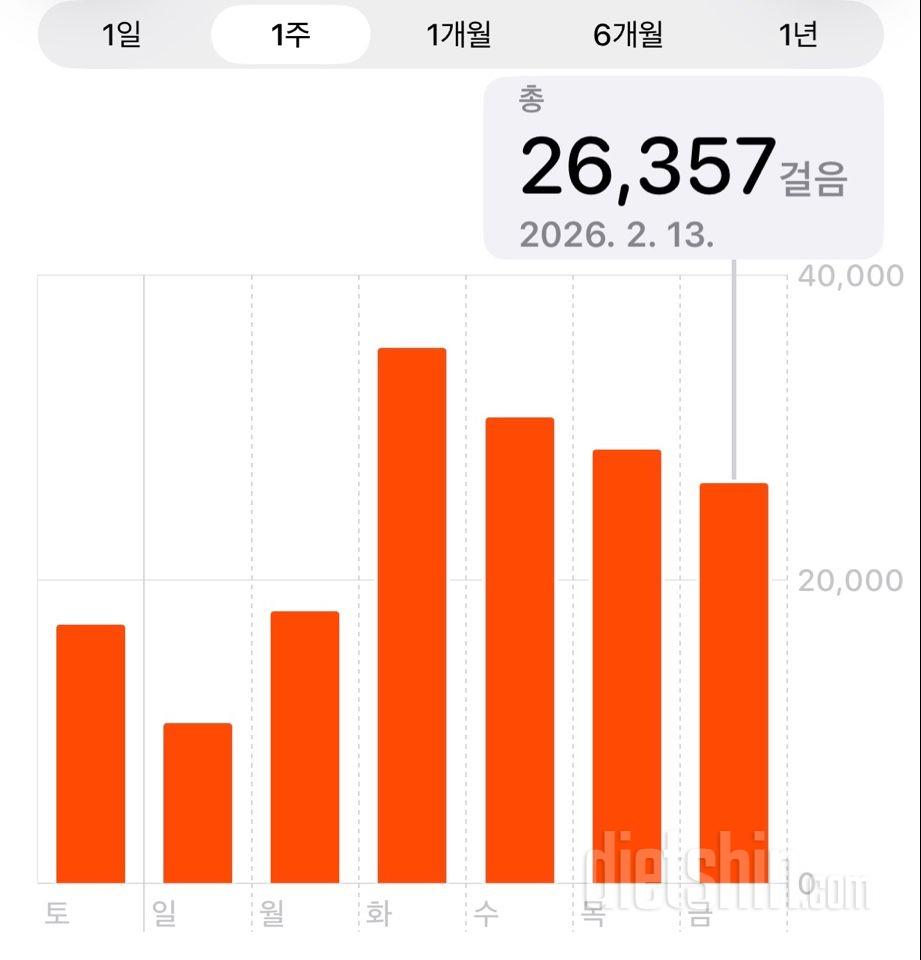The height and width of the screenshot is (960, 921).
Task: Show step count for the 토 bar
Action: pyautogui.click(x=91, y=754)
